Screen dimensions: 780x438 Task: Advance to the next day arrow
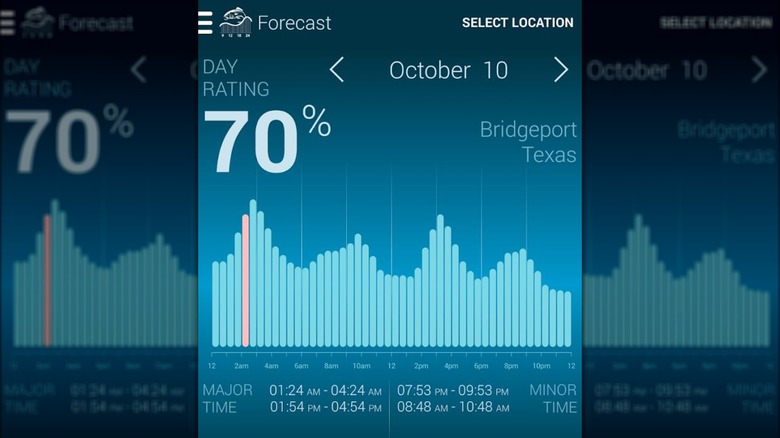pyautogui.click(x=561, y=69)
